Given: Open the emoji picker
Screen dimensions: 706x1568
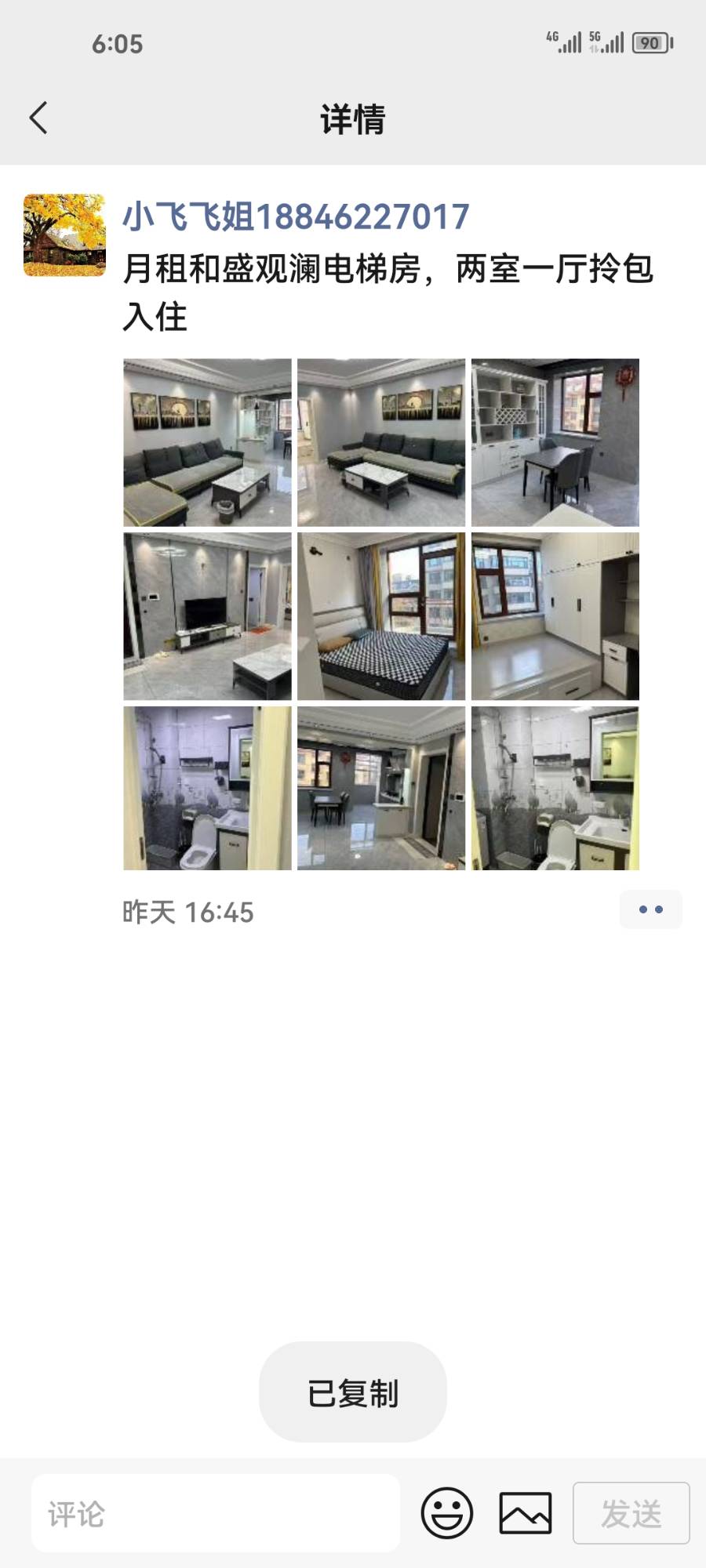Looking at the screenshot, I should click(x=447, y=1513).
